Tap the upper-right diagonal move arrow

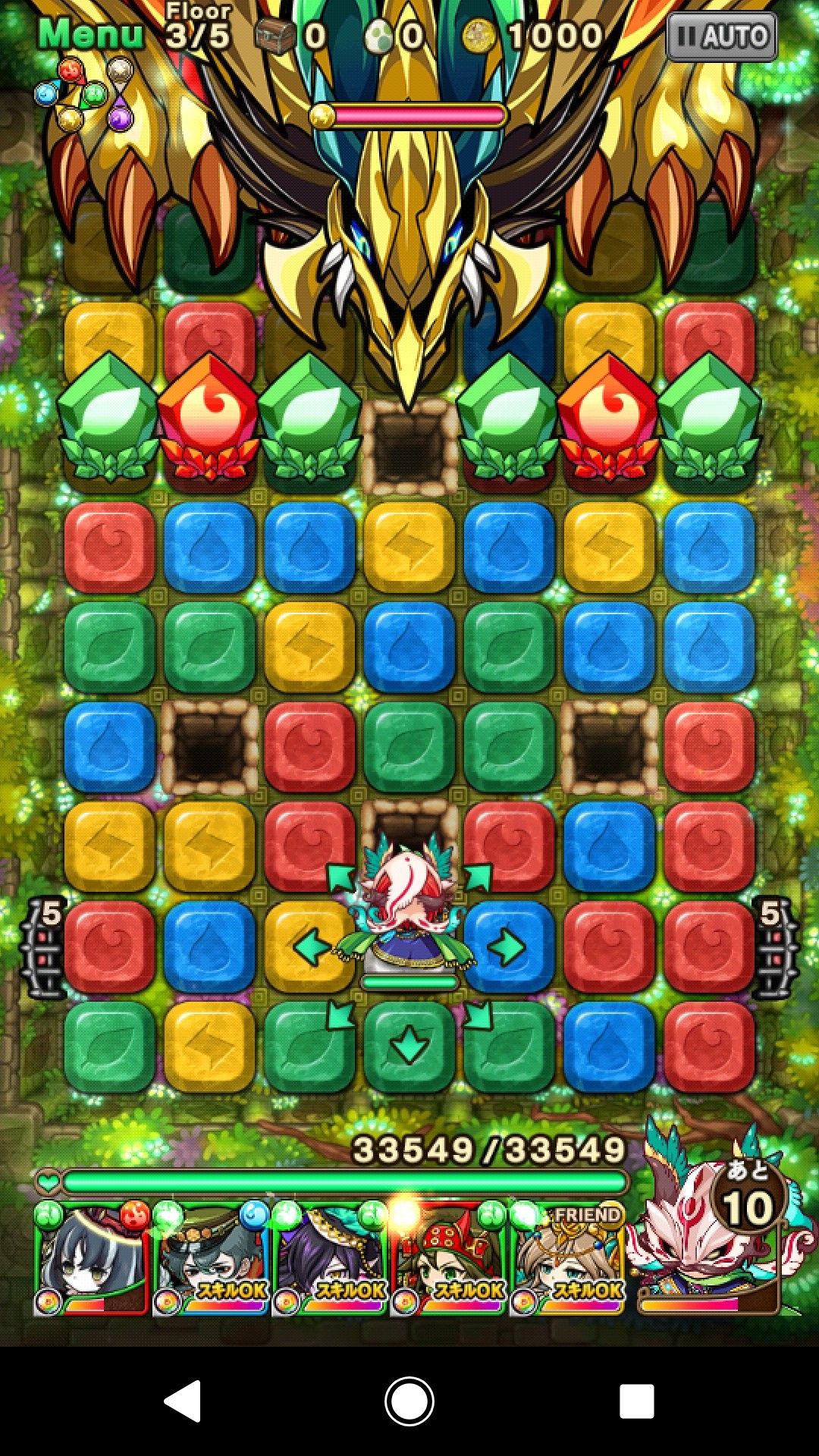478,878
